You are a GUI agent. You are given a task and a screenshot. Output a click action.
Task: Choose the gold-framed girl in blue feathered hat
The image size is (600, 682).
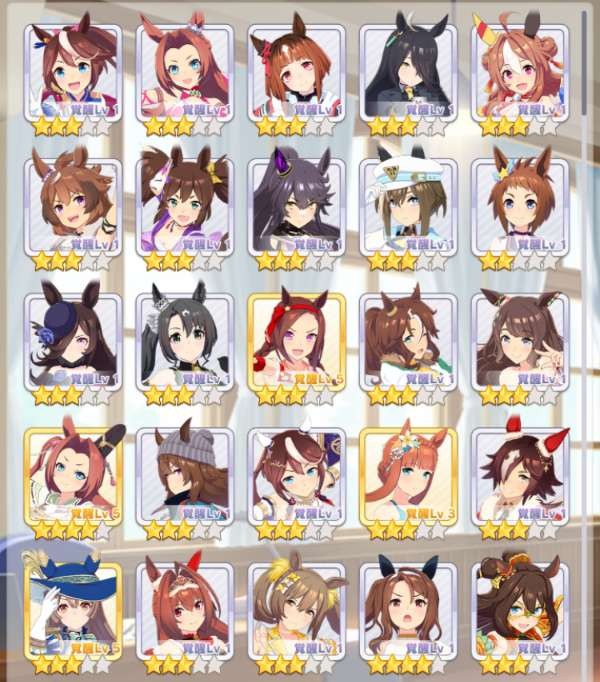coord(73,608)
